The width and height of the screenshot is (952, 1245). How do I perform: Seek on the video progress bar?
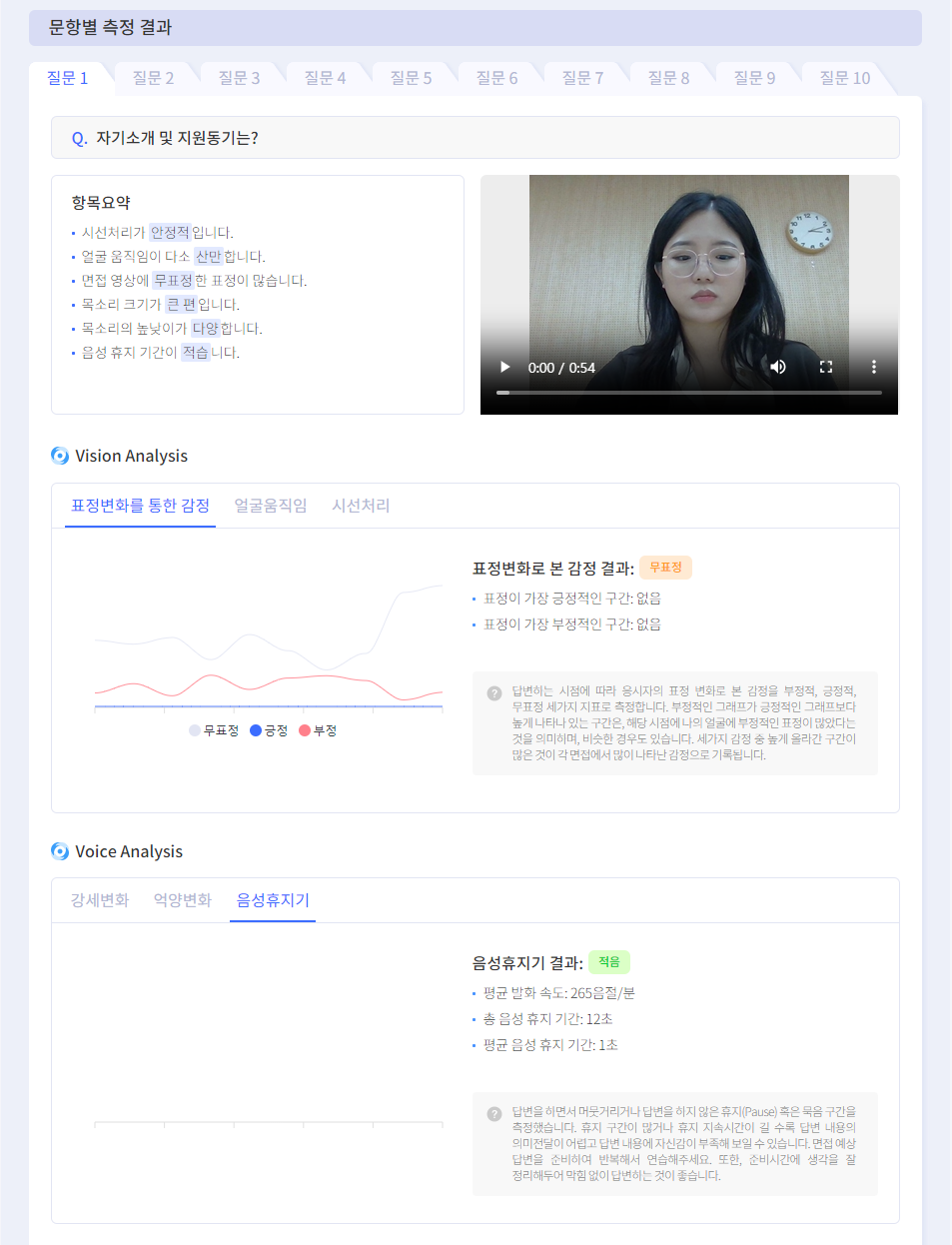[x=689, y=393]
